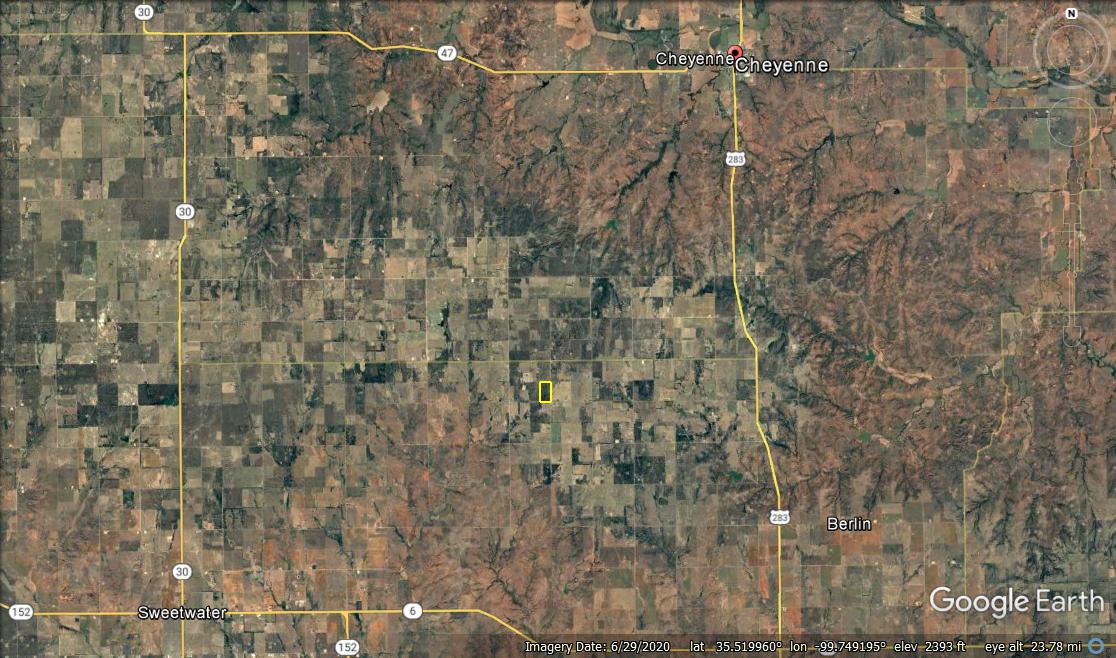The image size is (1116, 658).
Task: Tap the N marker on the compass ring
Action: (x=1071, y=14)
